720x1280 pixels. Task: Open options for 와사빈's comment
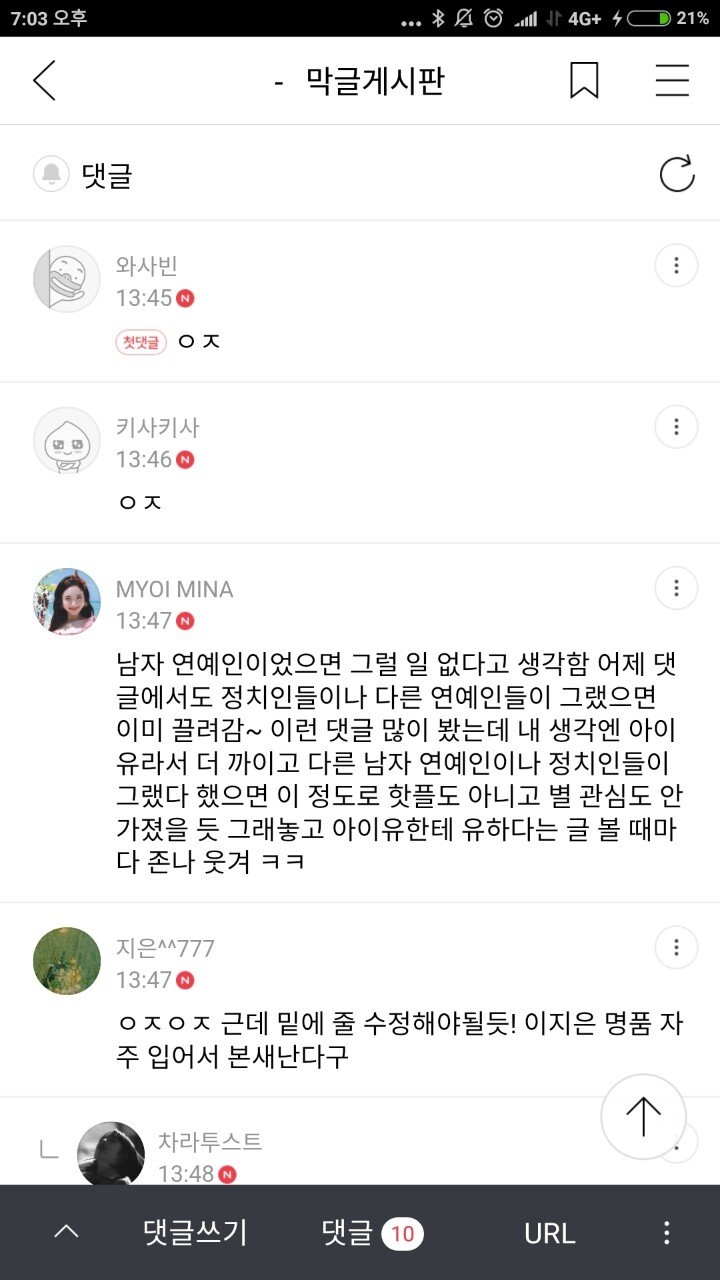[x=676, y=266]
